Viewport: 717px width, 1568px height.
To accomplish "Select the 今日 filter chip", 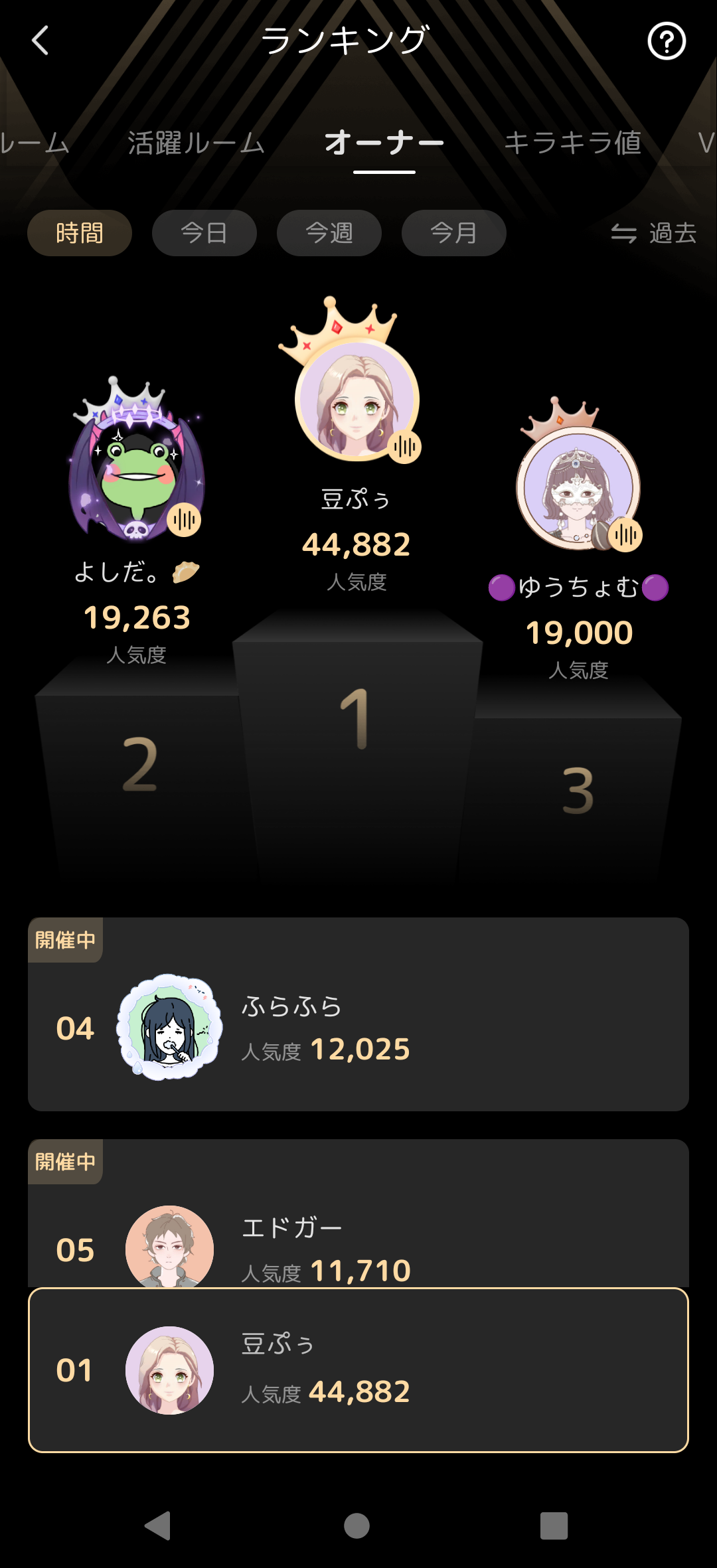I will tap(204, 233).
